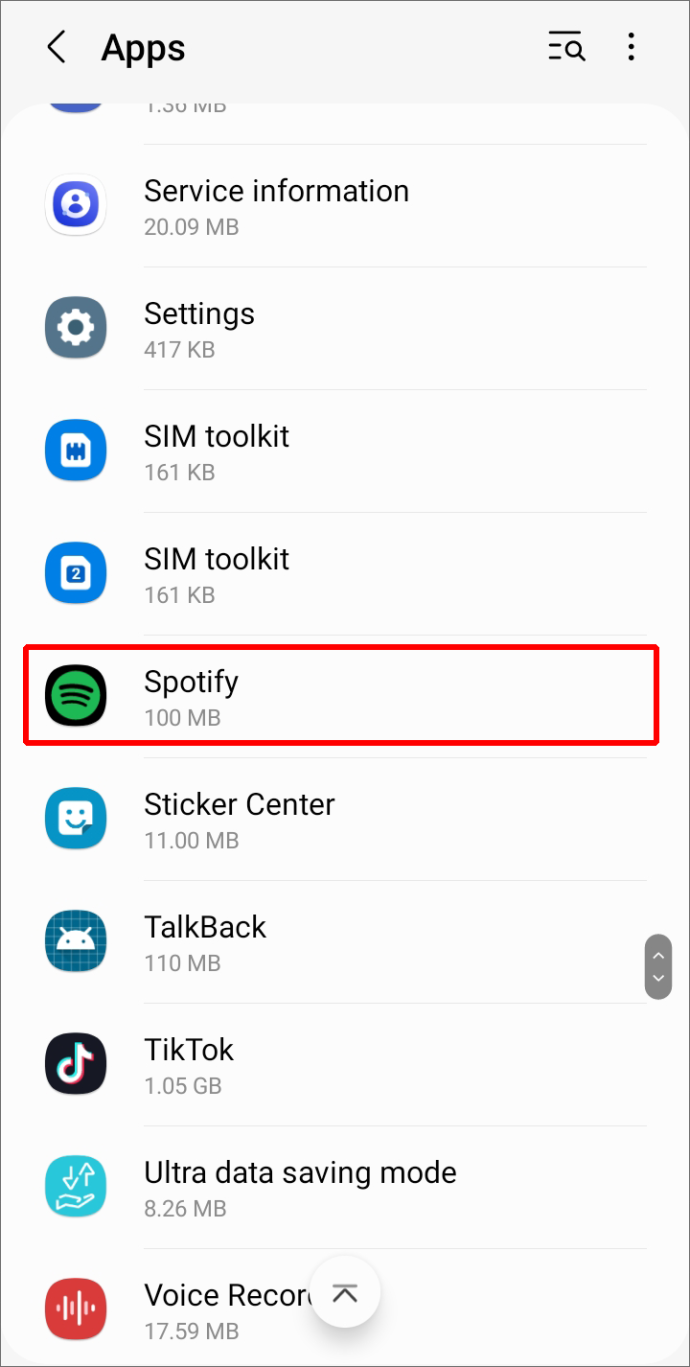
Task: Open the filter and search apps icon
Action: 566,47
